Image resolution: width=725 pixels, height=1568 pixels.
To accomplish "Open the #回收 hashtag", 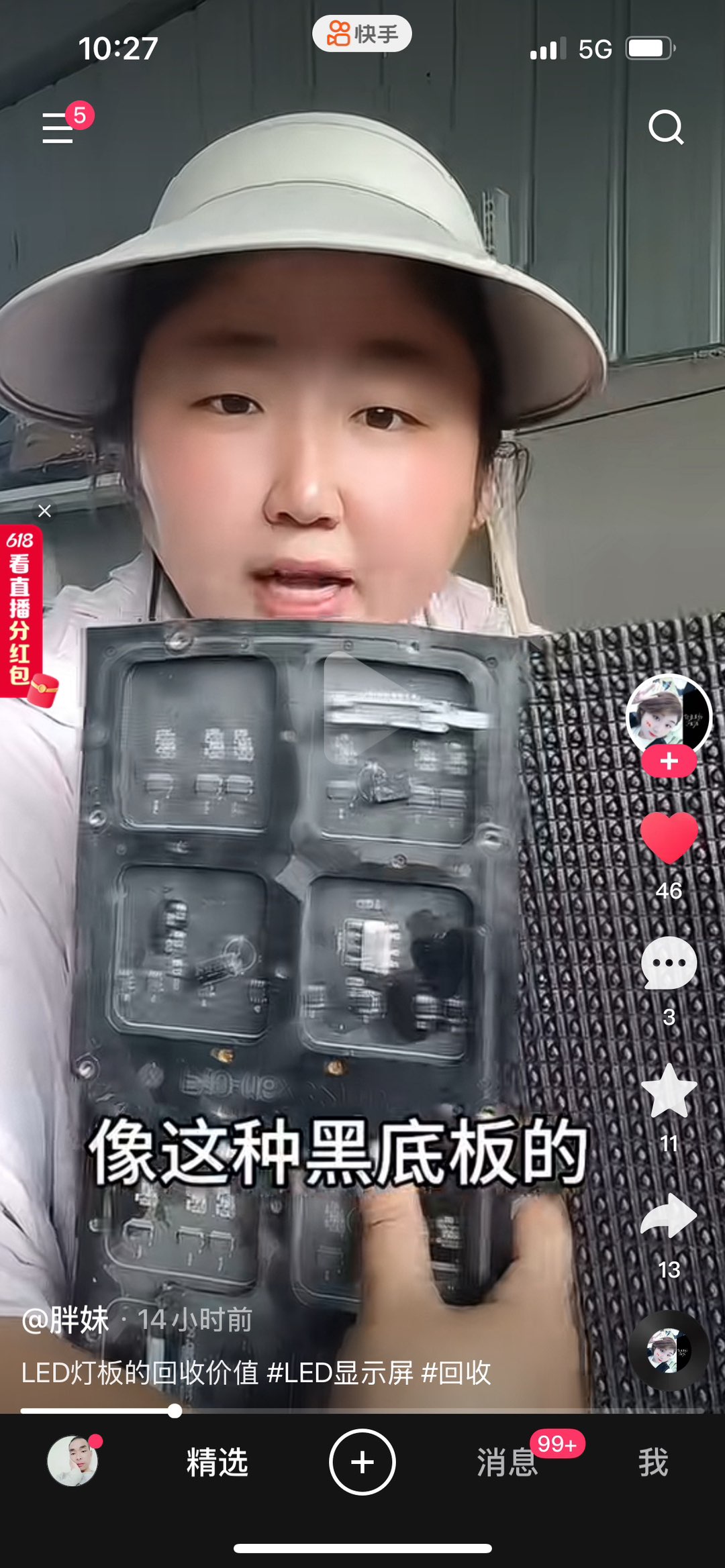I will 457,1373.
